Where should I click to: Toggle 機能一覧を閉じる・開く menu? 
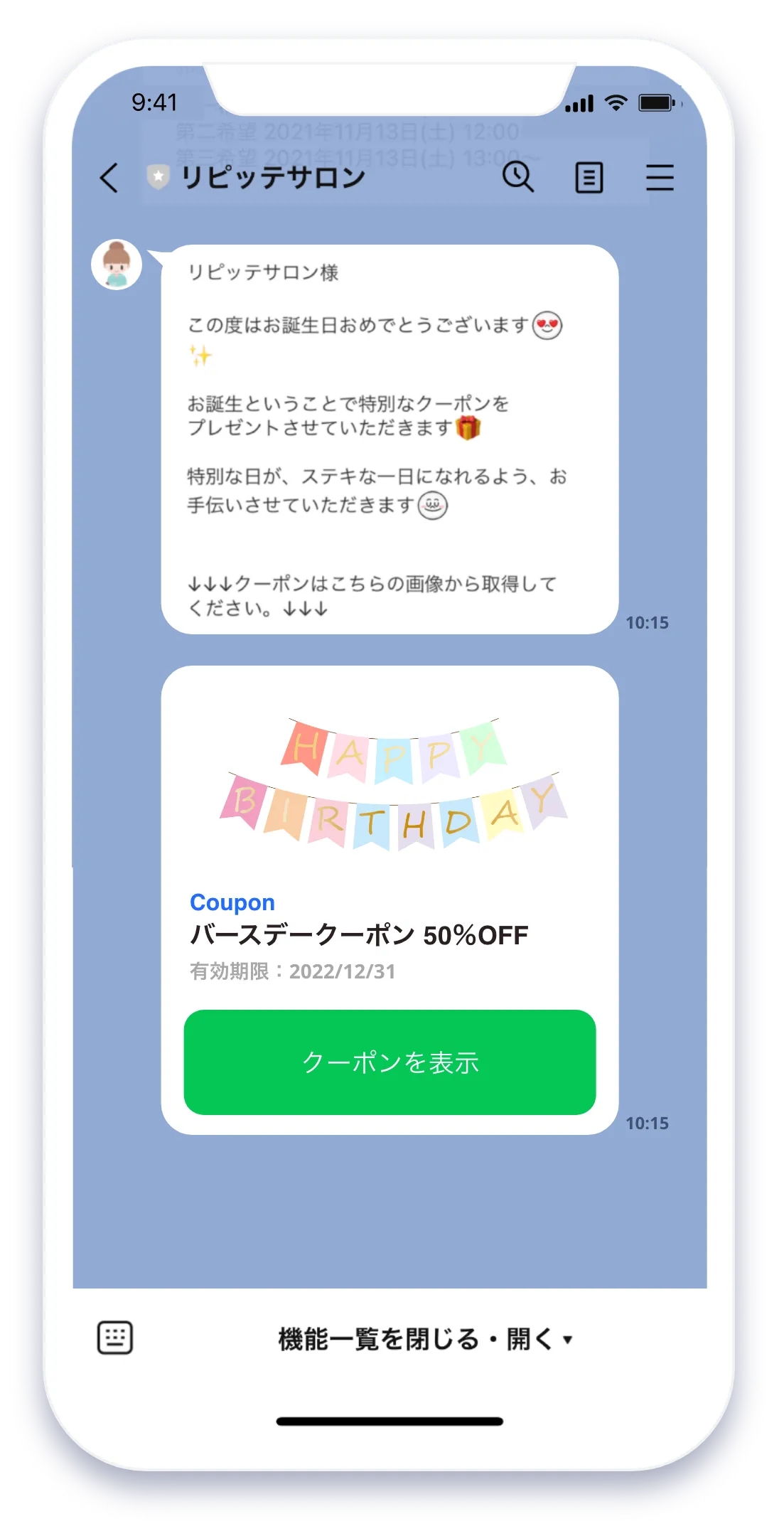click(424, 1339)
